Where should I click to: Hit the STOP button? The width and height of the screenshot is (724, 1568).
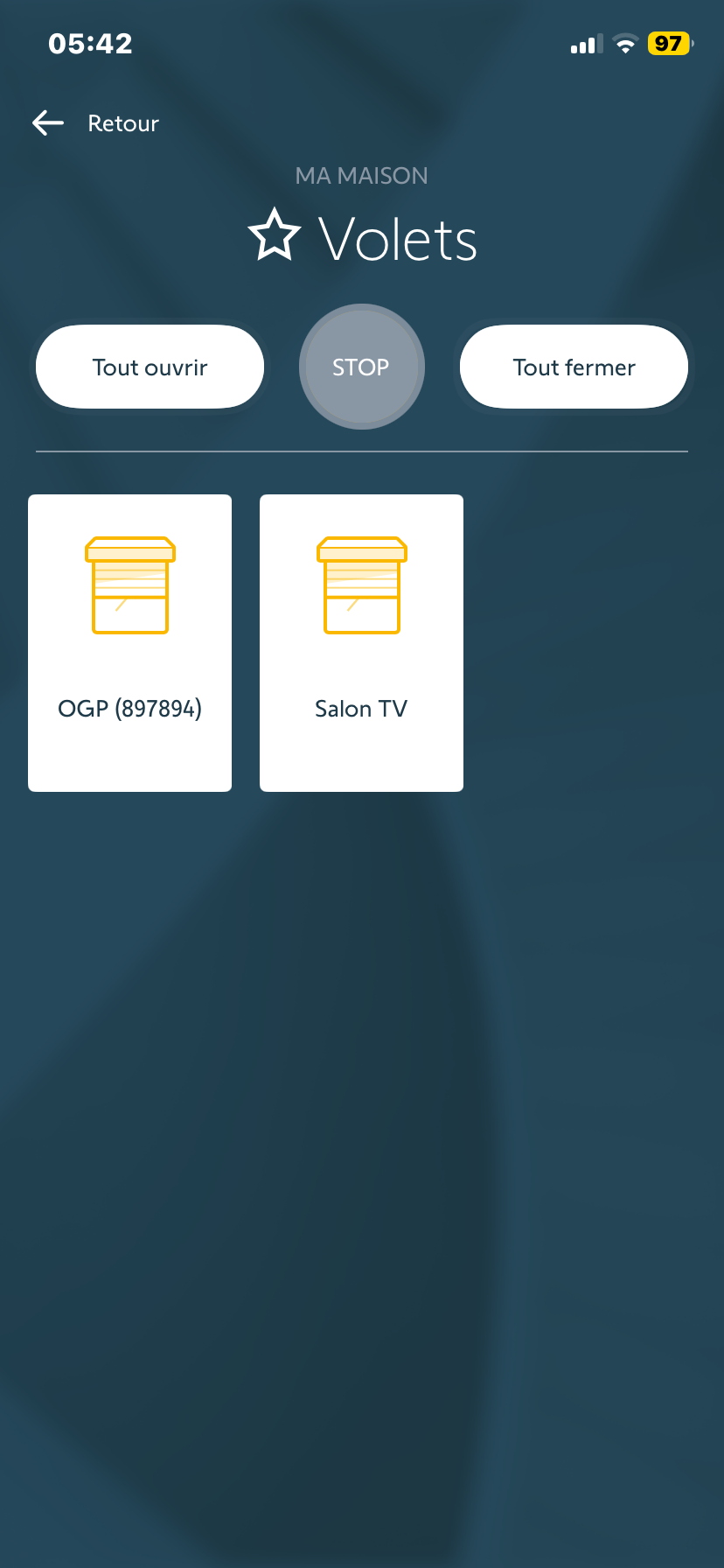tap(361, 367)
